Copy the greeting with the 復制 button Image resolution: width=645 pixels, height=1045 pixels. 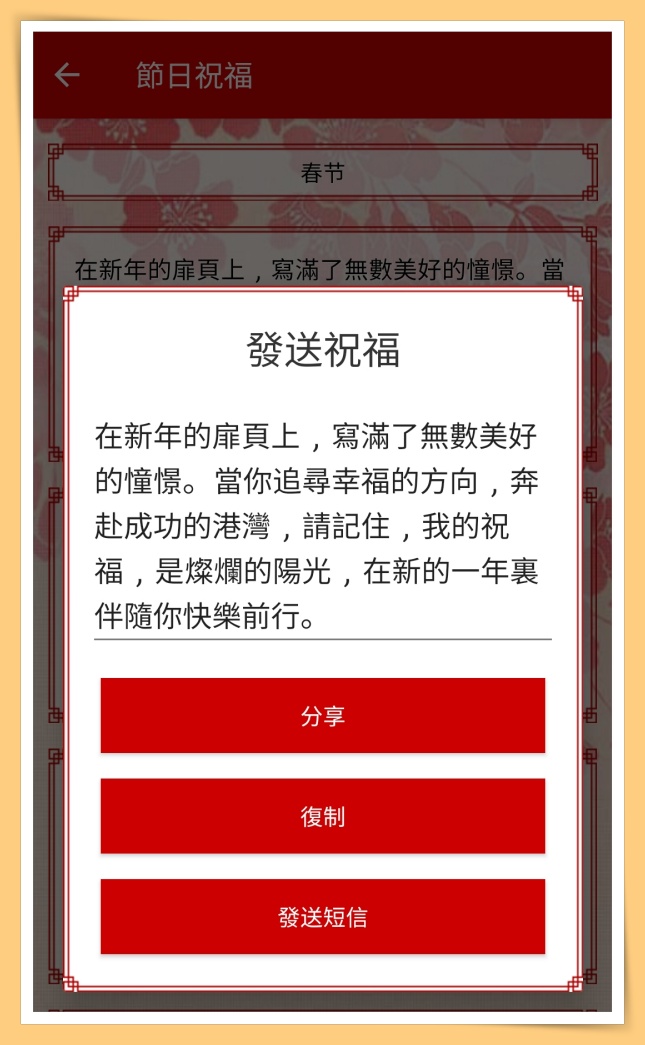coord(322,816)
